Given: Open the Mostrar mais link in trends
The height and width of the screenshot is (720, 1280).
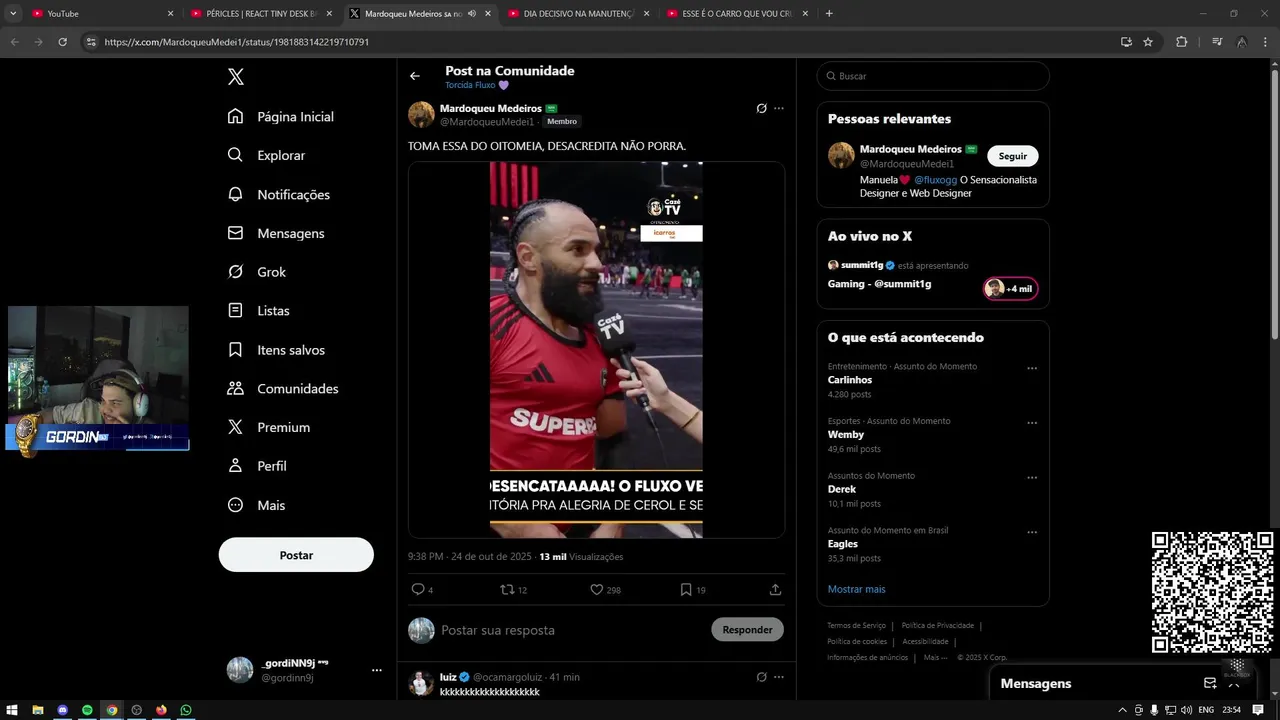Looking at the screenshot, I should click(x=856, y=589).
